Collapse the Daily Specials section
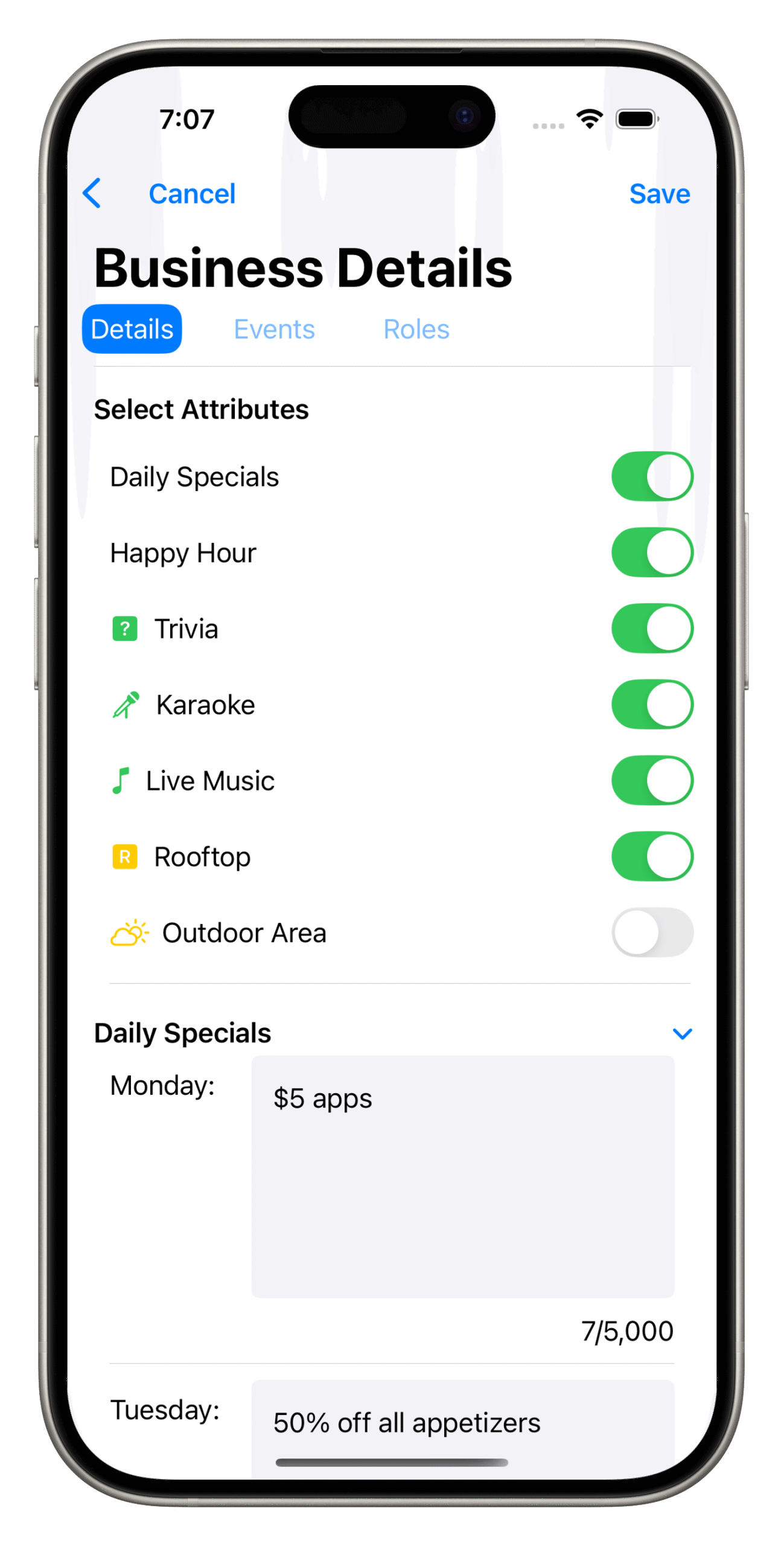This screenshot has width=784, height=1546. point(682,1034)
